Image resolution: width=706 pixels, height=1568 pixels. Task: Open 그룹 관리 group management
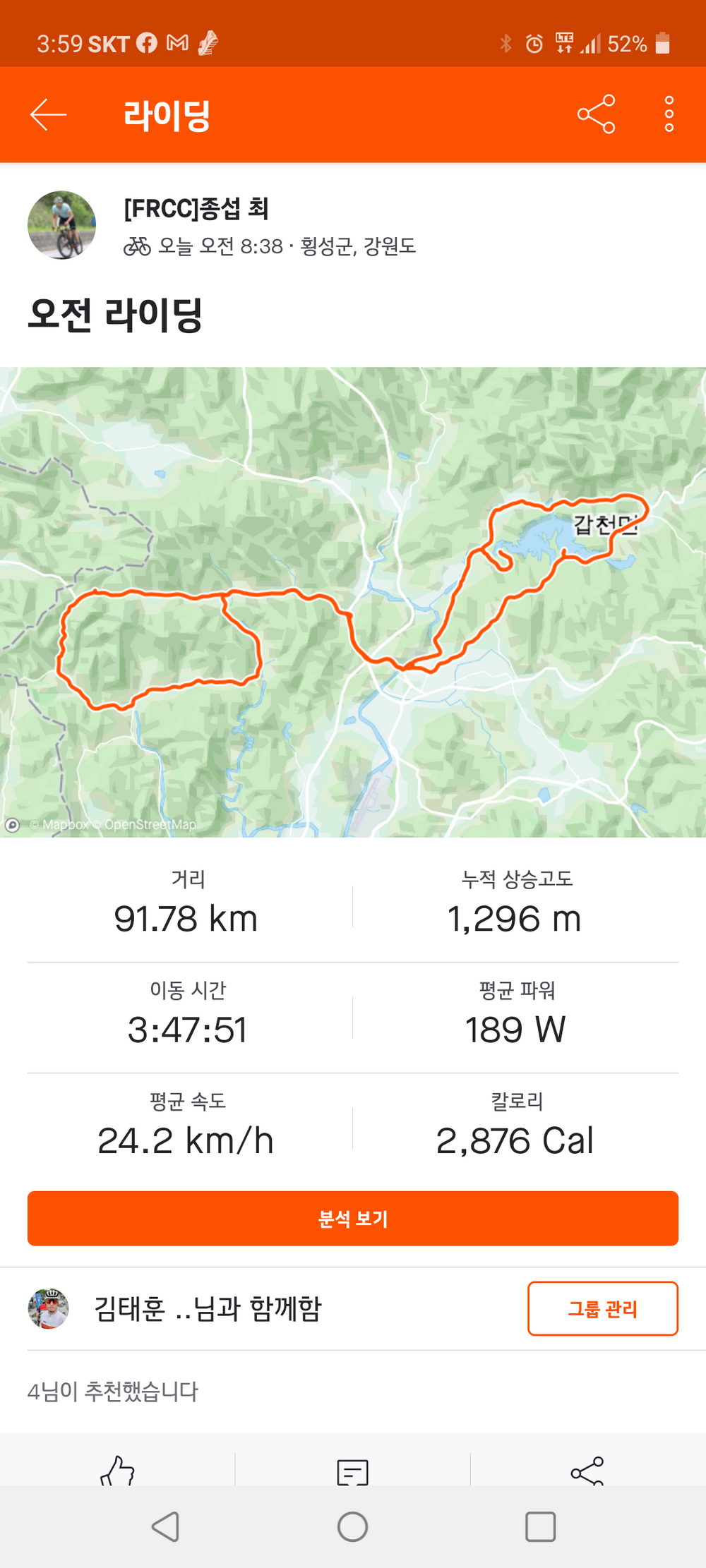click(x=602, y=1308)
